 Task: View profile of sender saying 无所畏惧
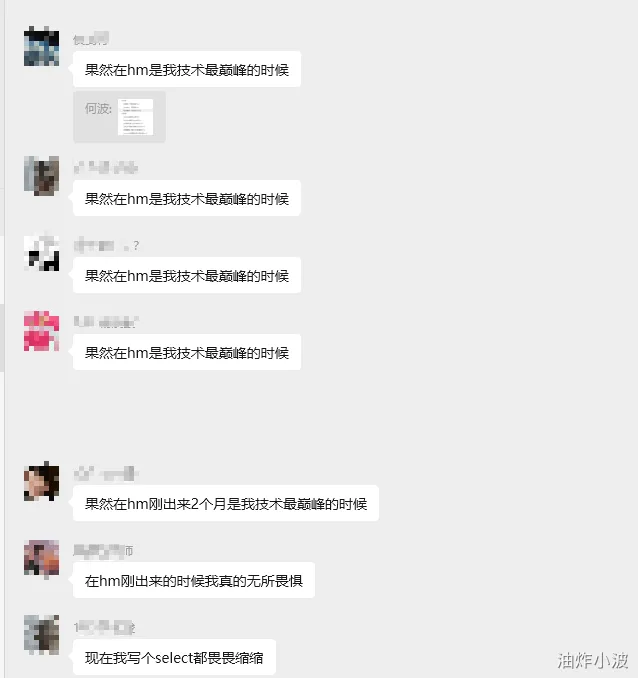pos(41,558)
